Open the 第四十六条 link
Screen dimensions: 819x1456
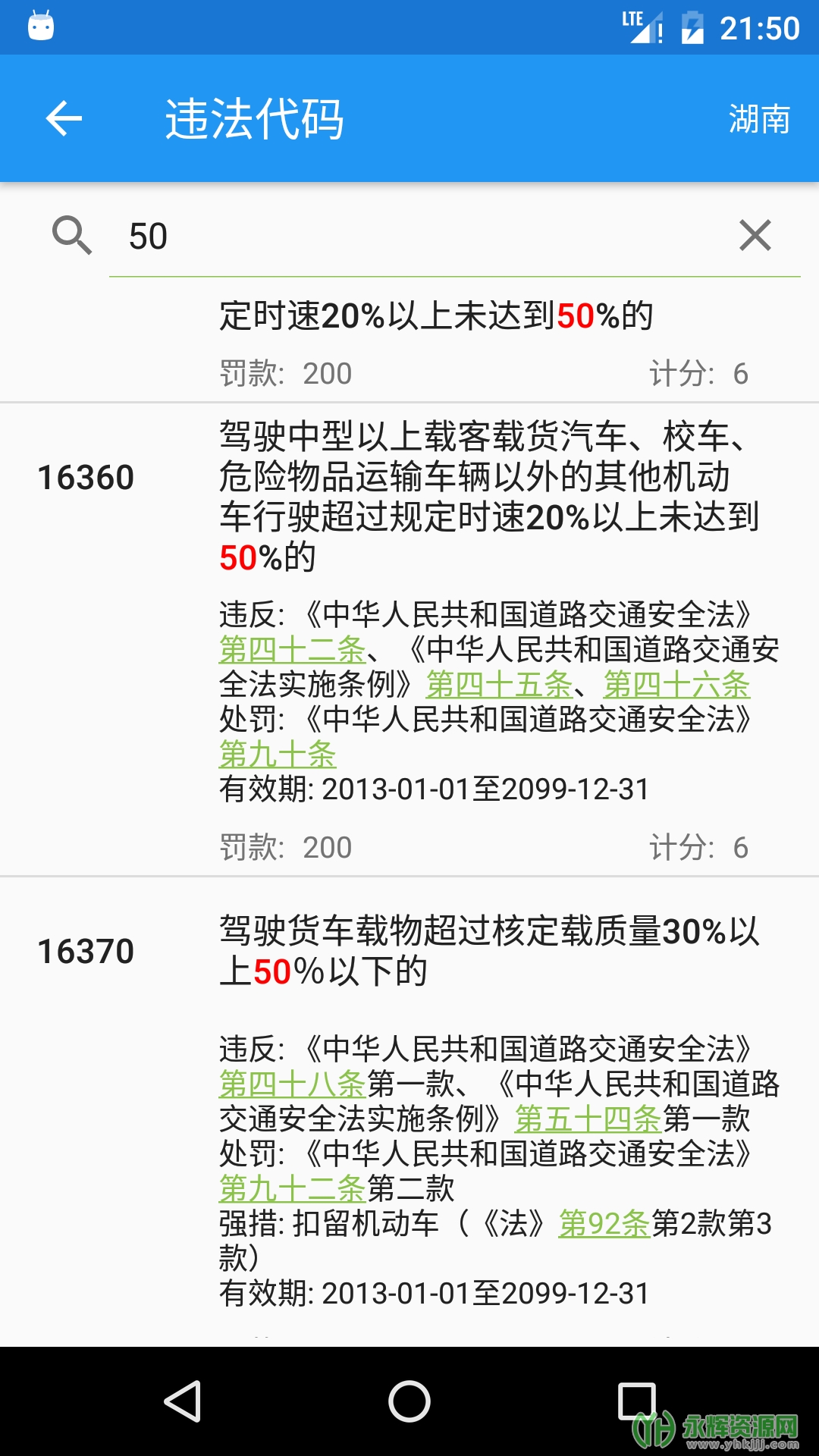[676, 685]
